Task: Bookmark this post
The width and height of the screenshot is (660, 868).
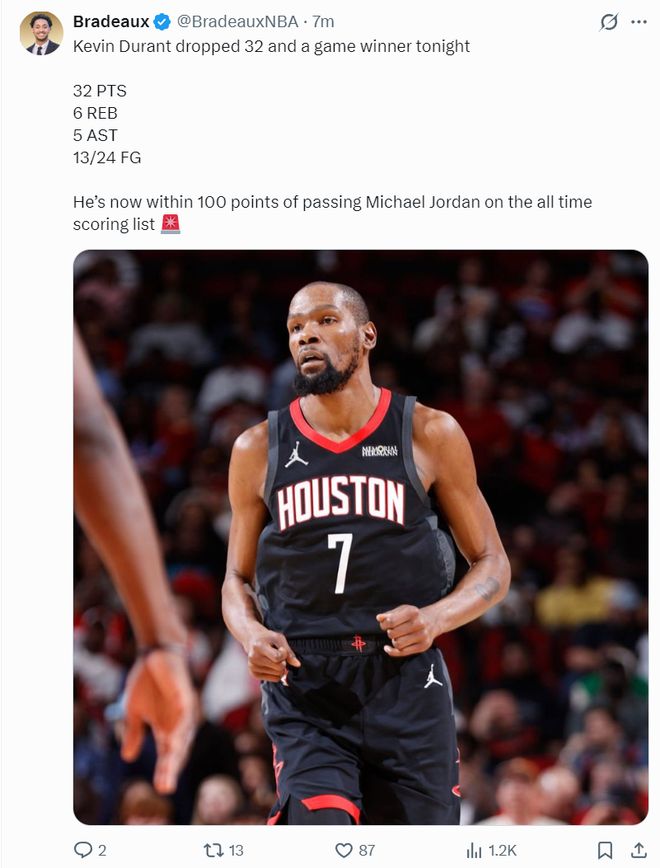Action: pyautogui.click(x=605, y=850)
